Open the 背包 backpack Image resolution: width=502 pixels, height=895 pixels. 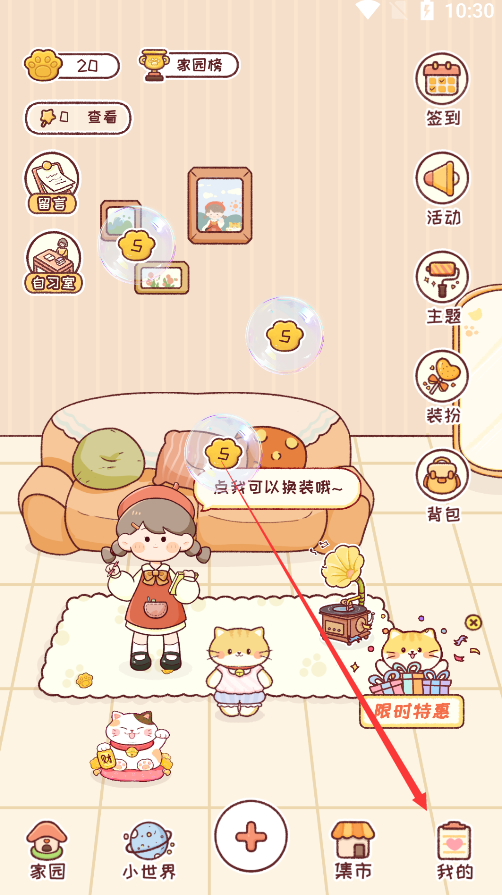tap(442, 485)
